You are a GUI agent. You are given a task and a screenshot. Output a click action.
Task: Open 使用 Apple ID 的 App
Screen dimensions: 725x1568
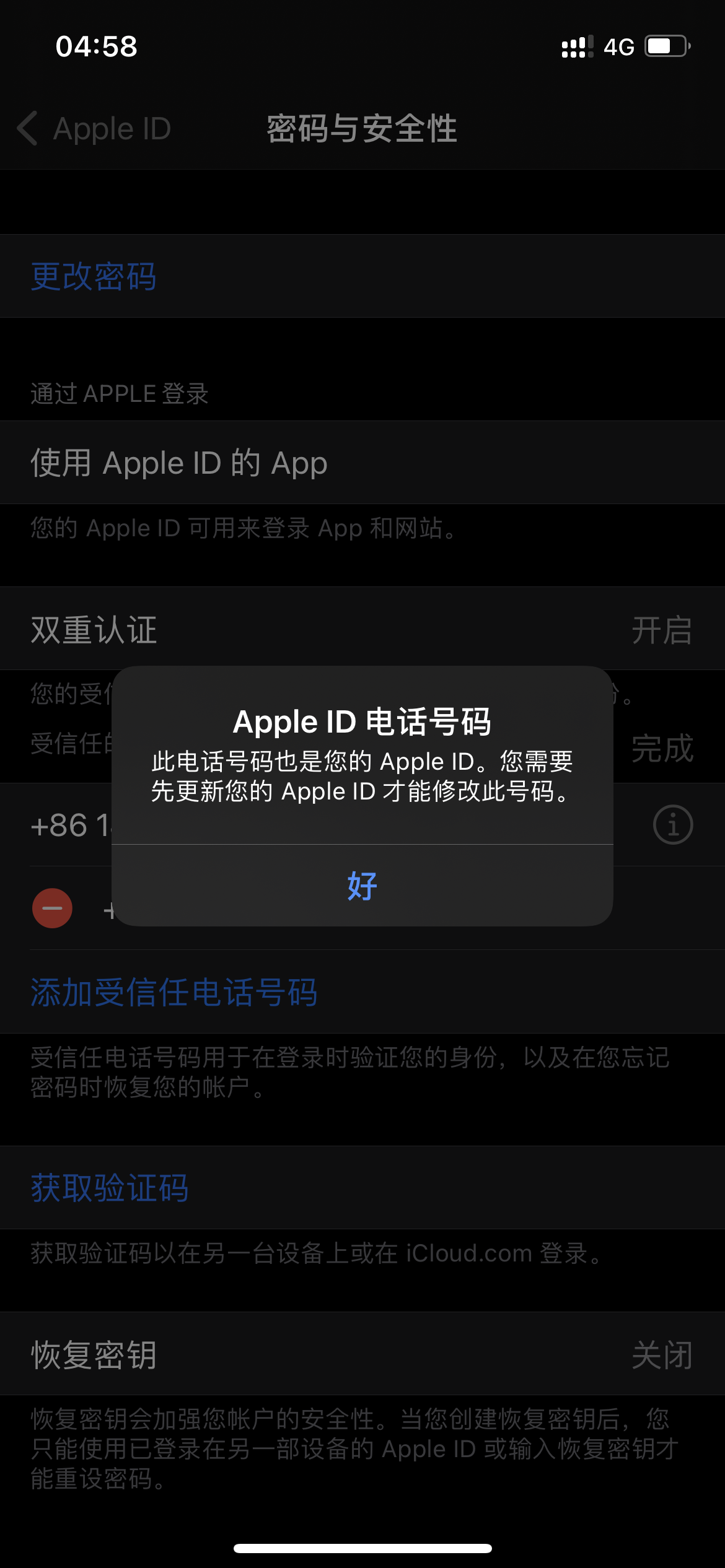[x=179, y=463]
